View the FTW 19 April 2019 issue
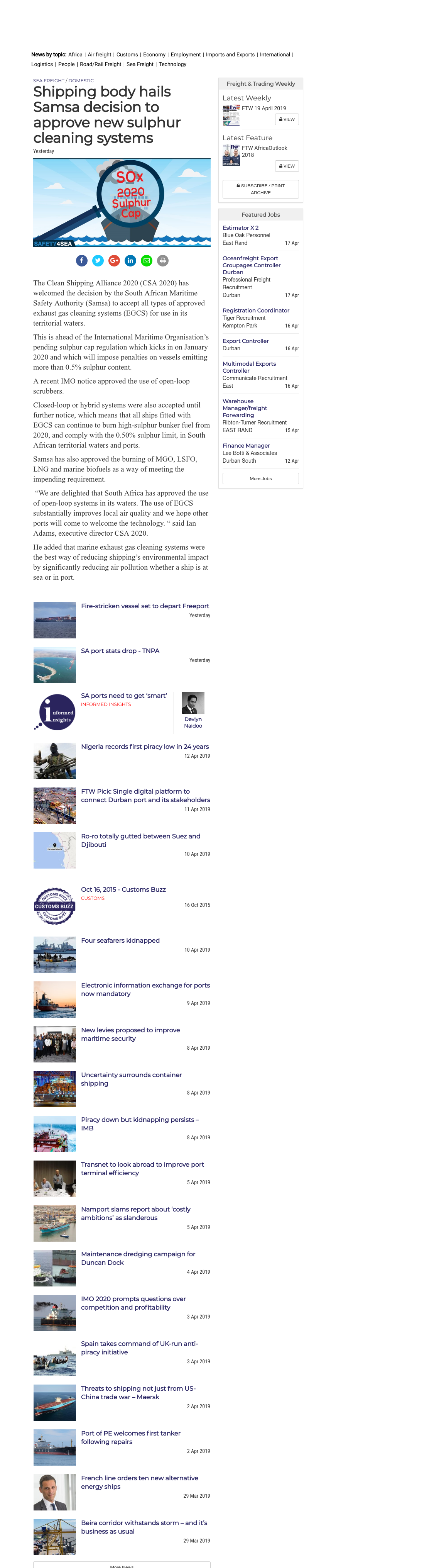The height and width of the screenshot is (1568, 429). tap(287, 119)
